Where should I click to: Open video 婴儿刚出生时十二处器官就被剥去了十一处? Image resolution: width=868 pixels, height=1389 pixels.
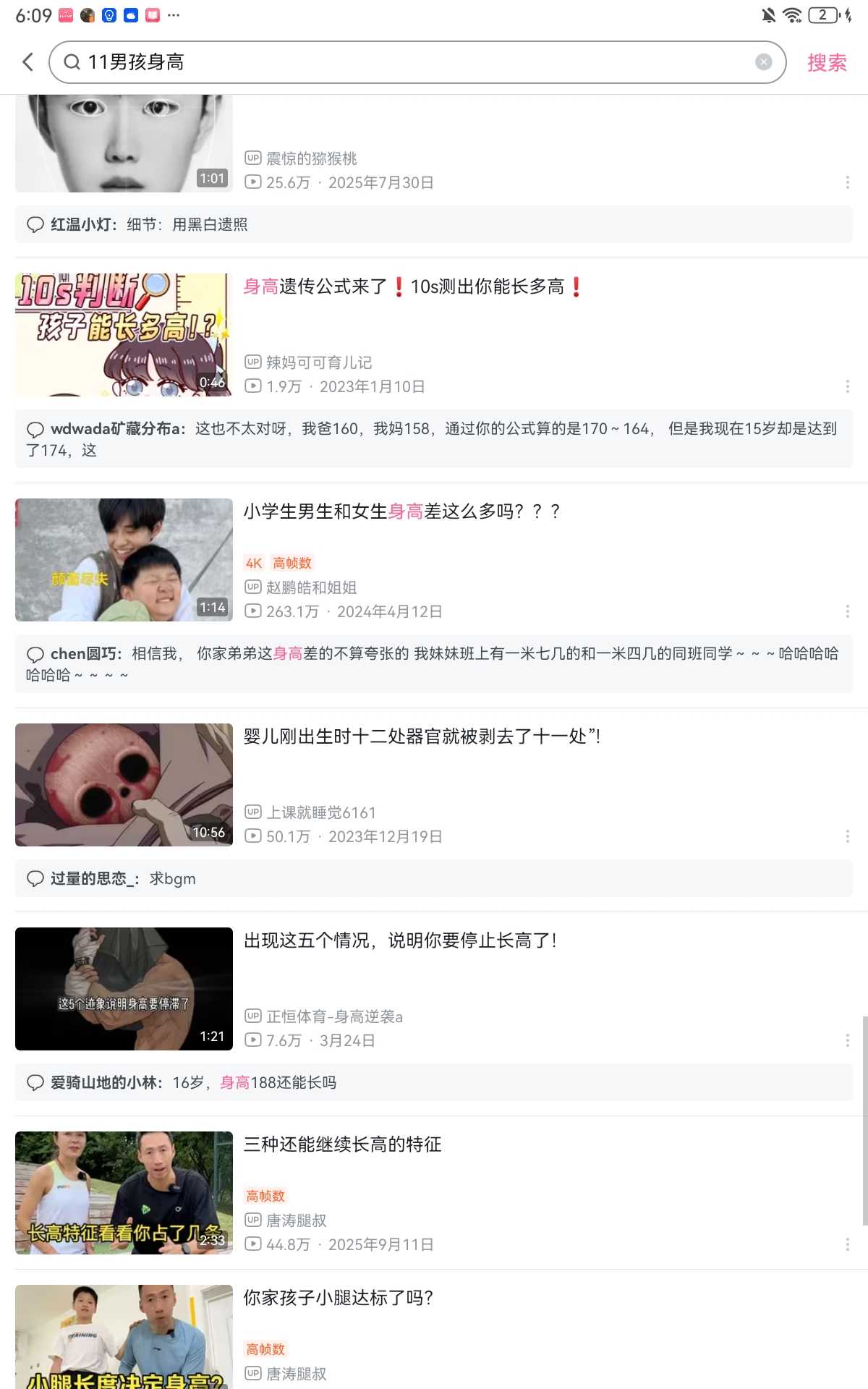click(x=421, y=737)
